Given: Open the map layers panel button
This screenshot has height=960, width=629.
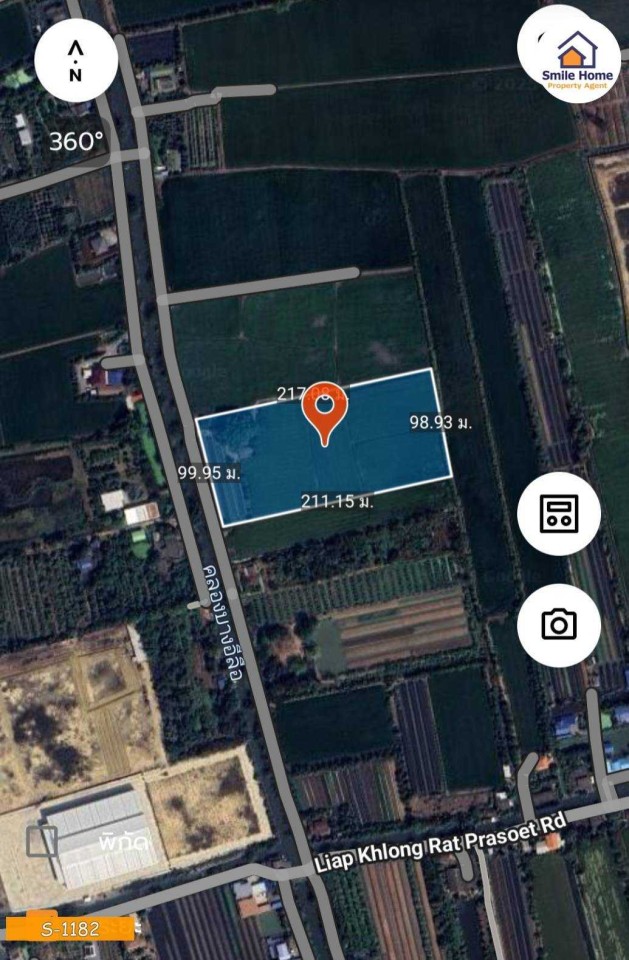Looking at the screenshot, I should click(558, 514).
